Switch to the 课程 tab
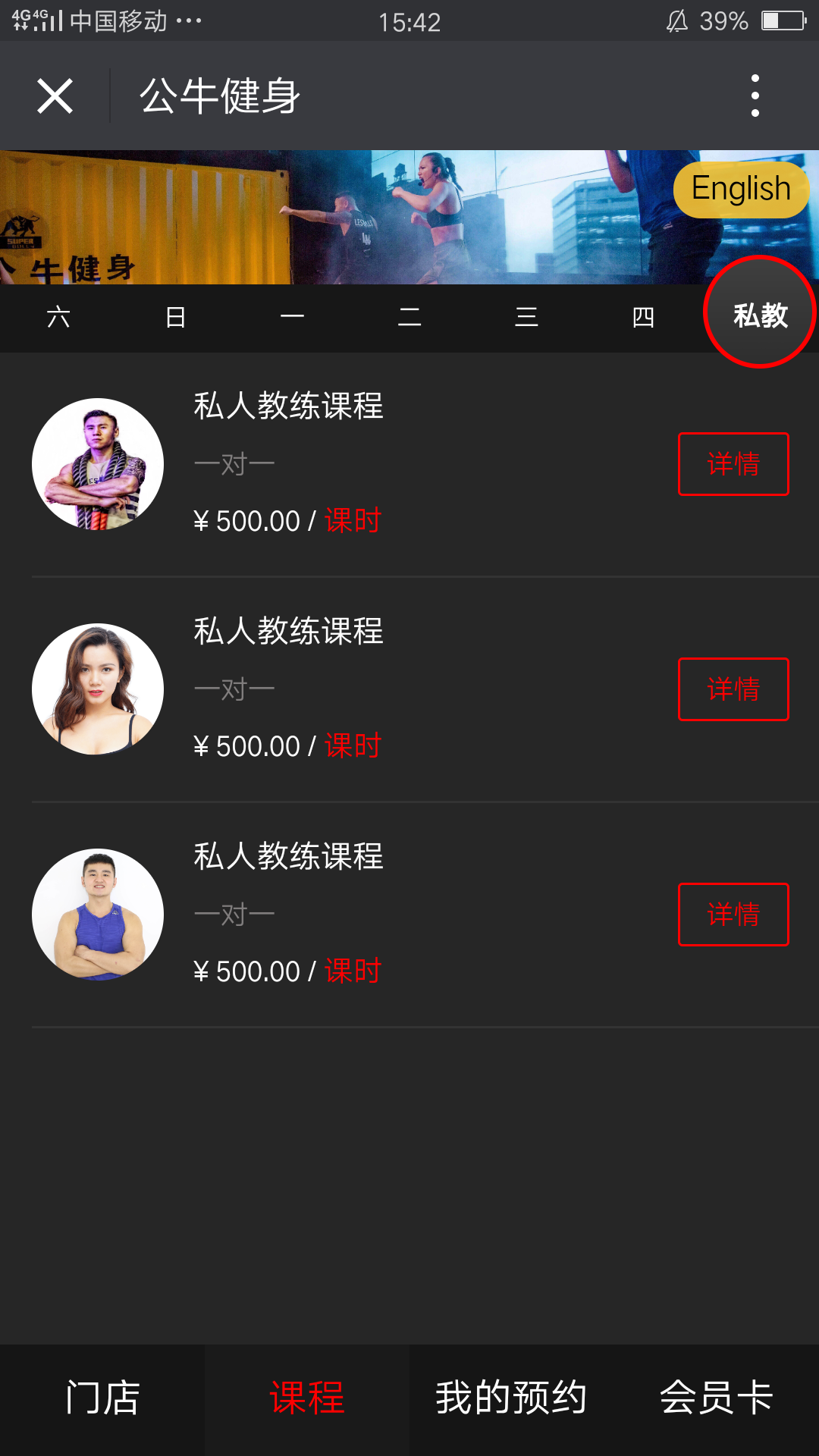The height and width of the screenshot is (1456, 819). (307, 1398)
